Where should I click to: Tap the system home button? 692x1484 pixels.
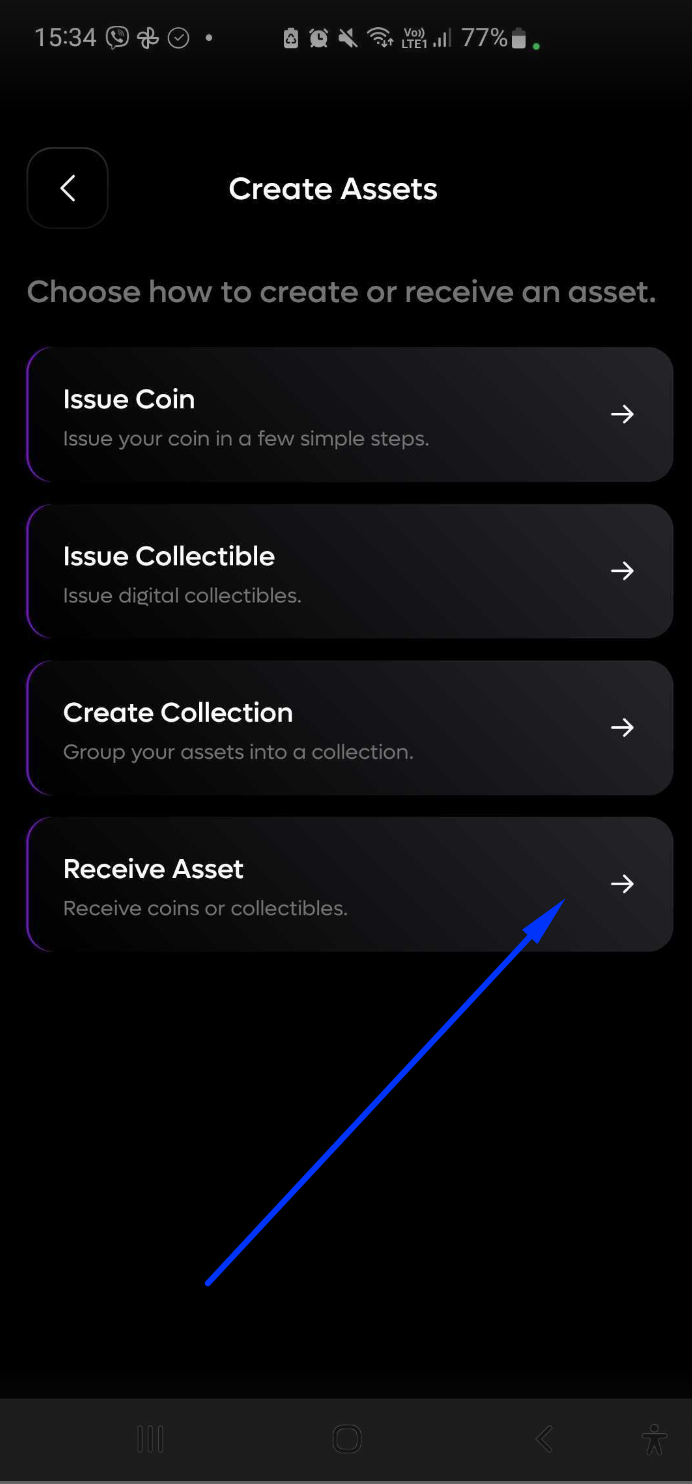click(346, 1439)
